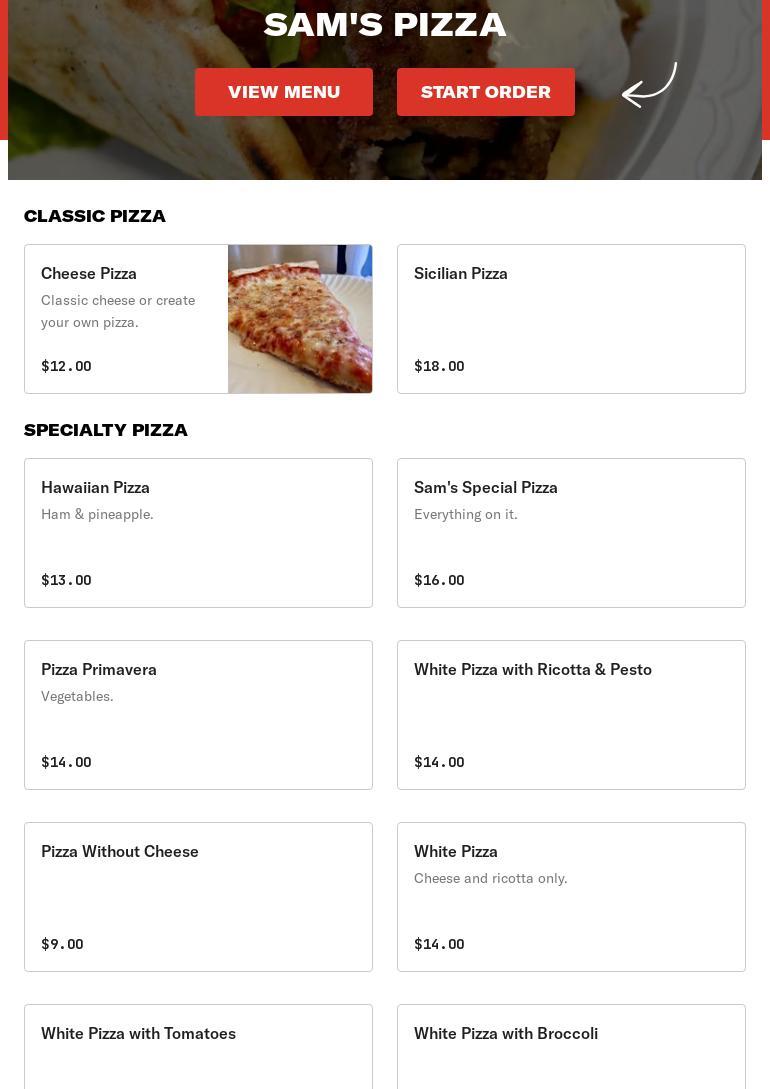Screen dimensions: 770x1089
Task: Start a new order
Action: (485, 92)
